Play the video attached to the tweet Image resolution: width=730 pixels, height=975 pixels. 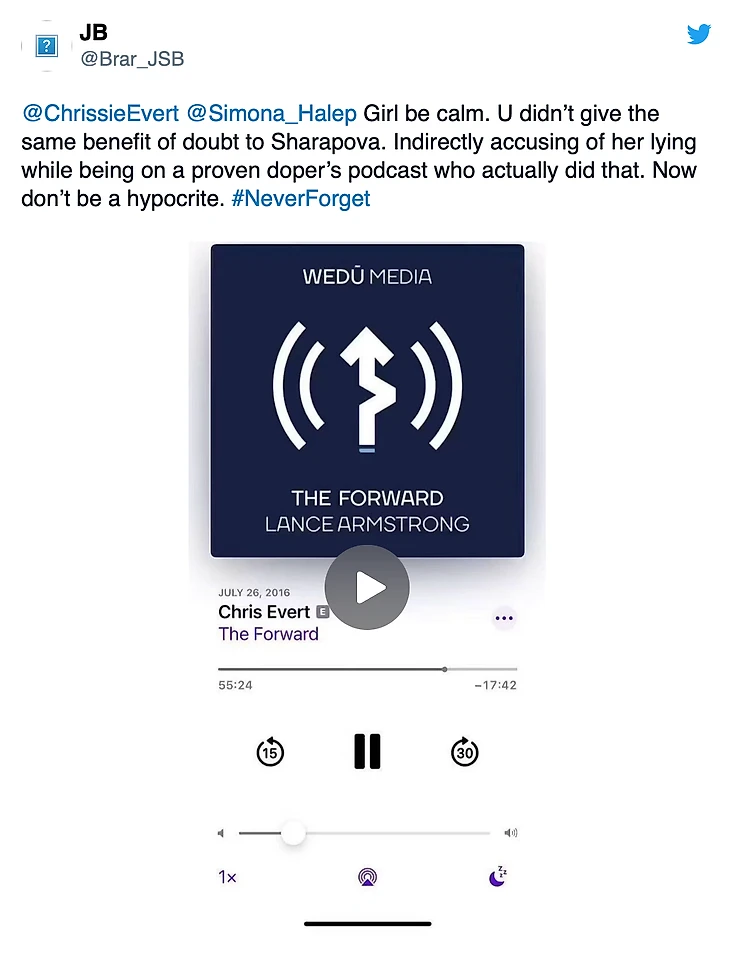click(x=367, y=587)
